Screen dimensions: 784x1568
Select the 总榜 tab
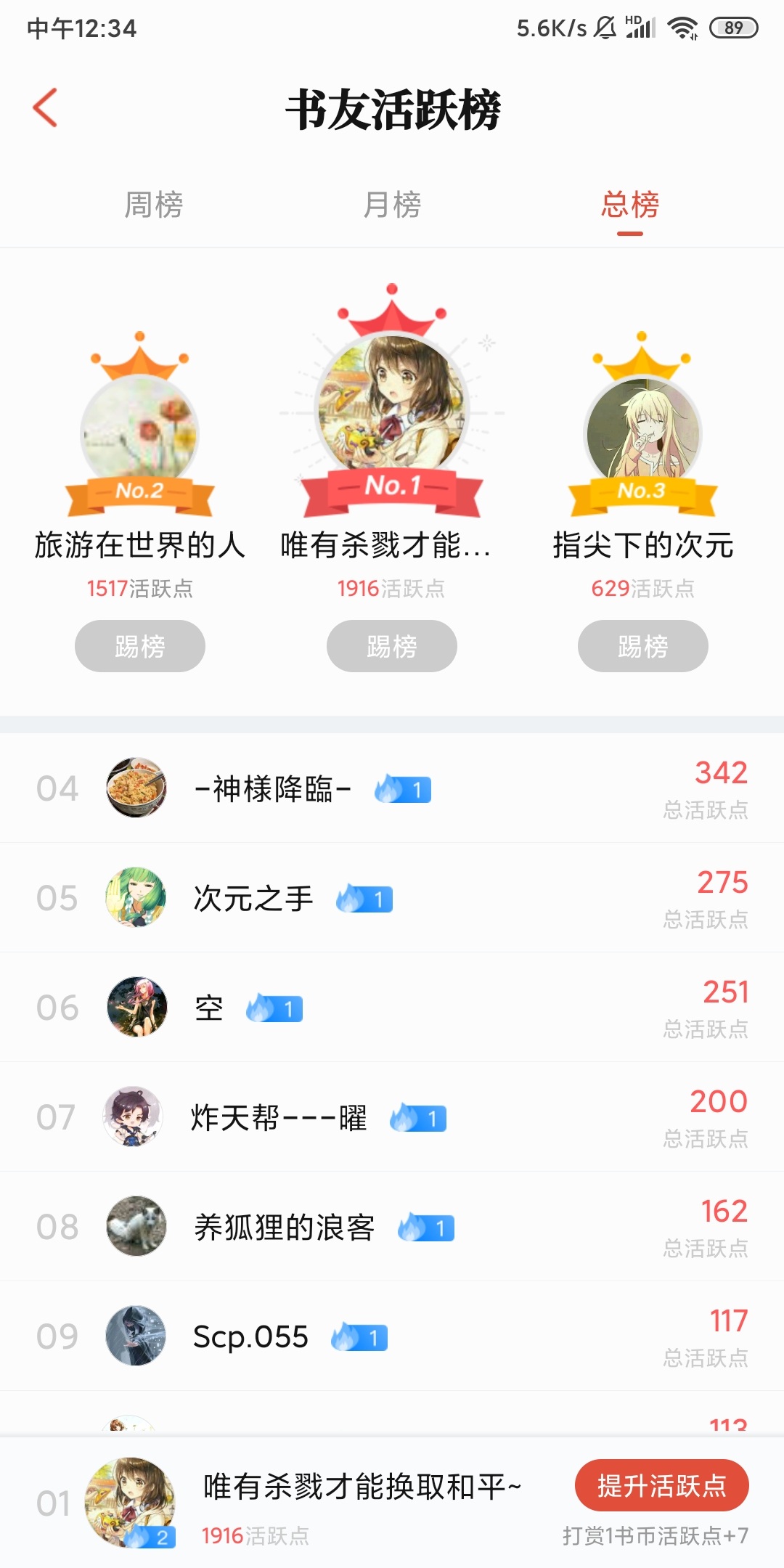point(630,205)
